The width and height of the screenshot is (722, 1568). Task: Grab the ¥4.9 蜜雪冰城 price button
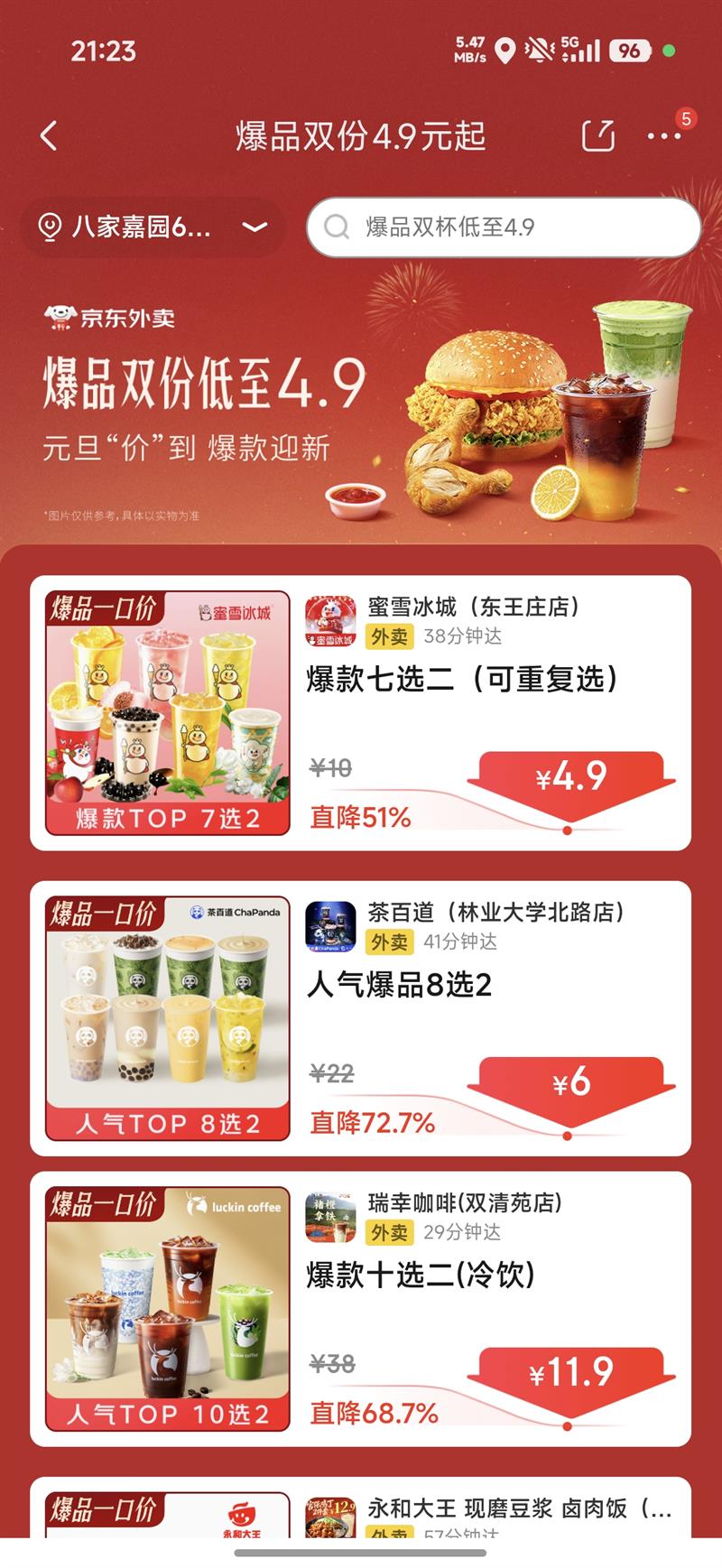coord(570,779)
